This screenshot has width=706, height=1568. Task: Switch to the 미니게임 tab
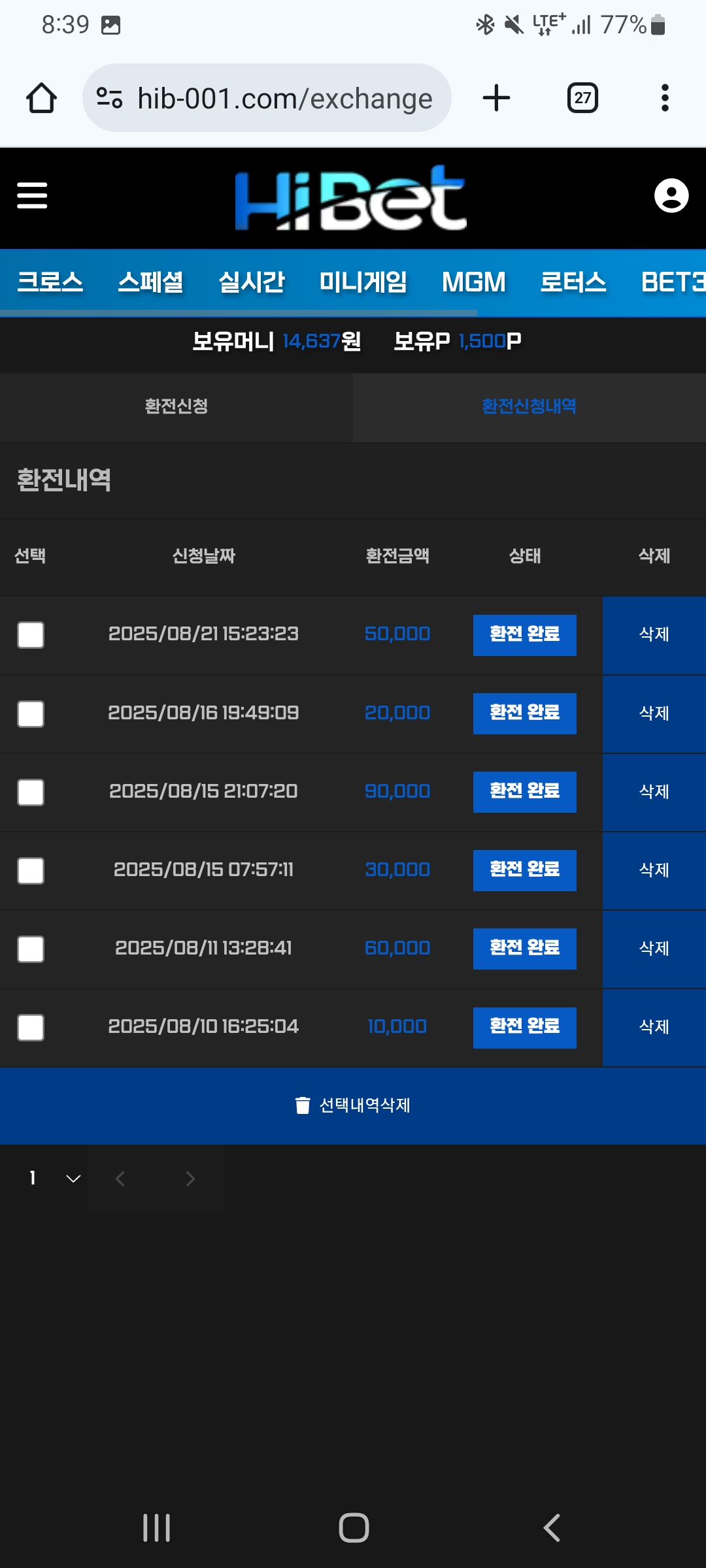[363, 282]
